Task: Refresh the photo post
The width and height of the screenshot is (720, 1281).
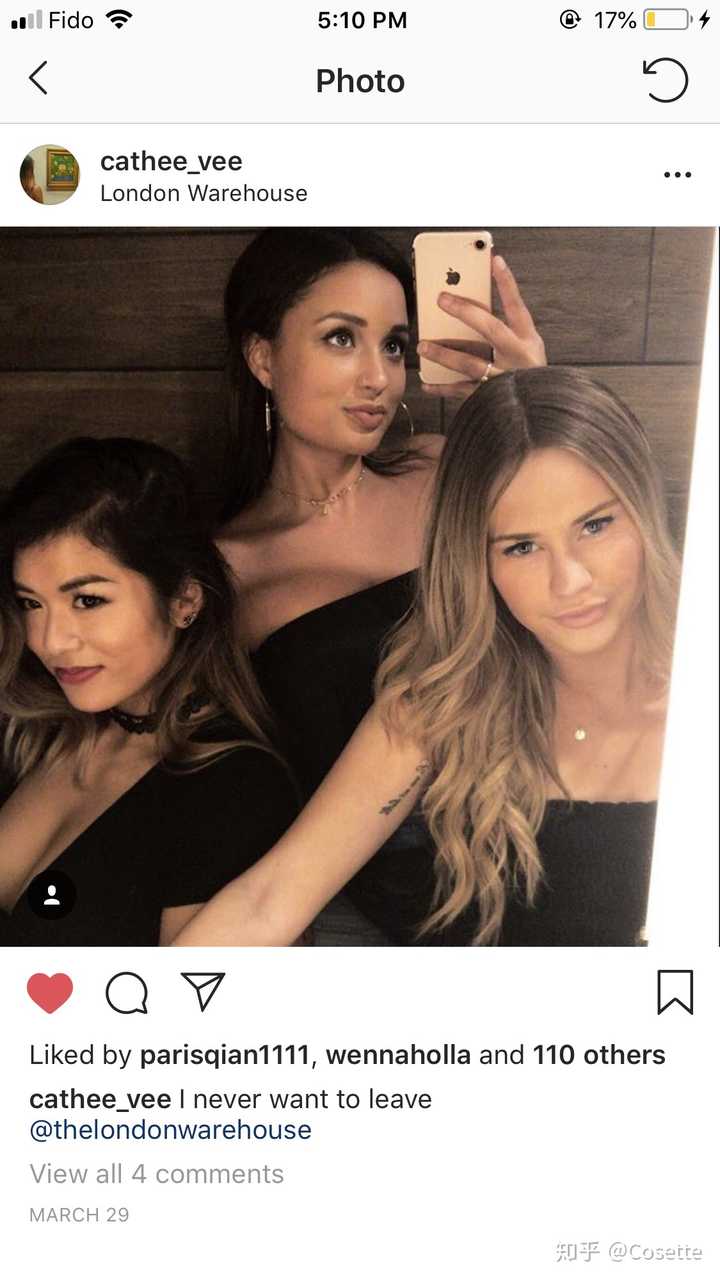Action: tap(665, 80)
